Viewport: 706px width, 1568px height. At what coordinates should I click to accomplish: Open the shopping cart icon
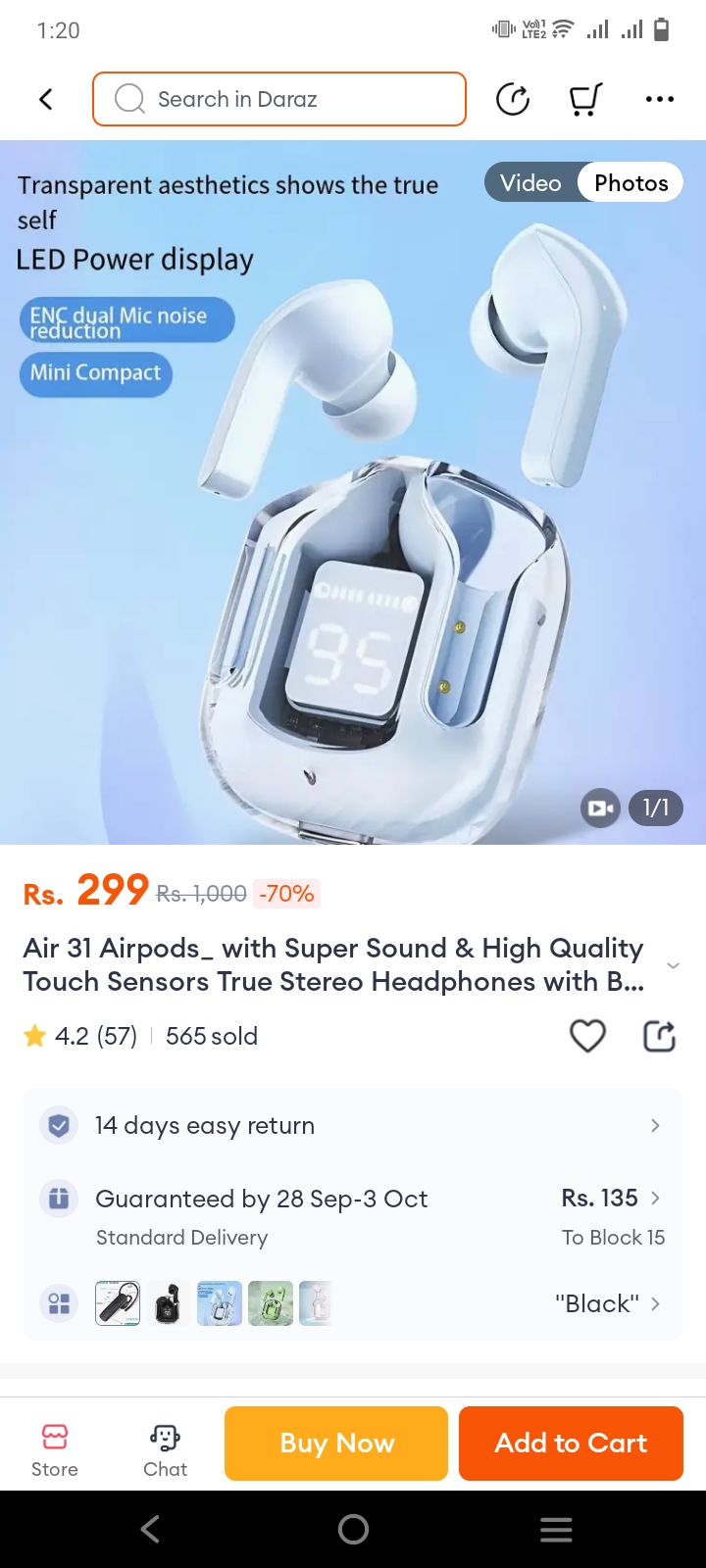pyautogui.click(x=585, y=99)
